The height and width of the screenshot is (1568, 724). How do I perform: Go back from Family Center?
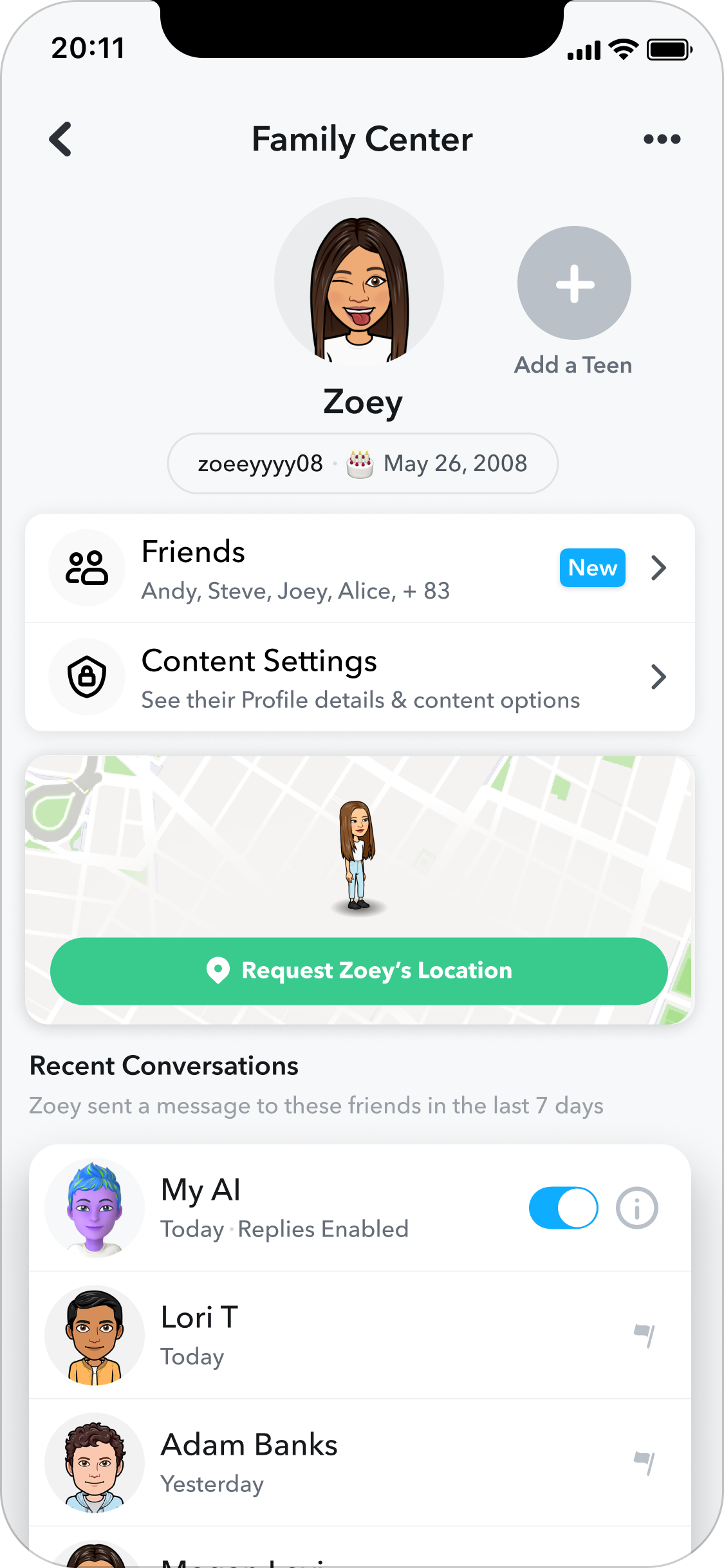[x=60, y=139]
